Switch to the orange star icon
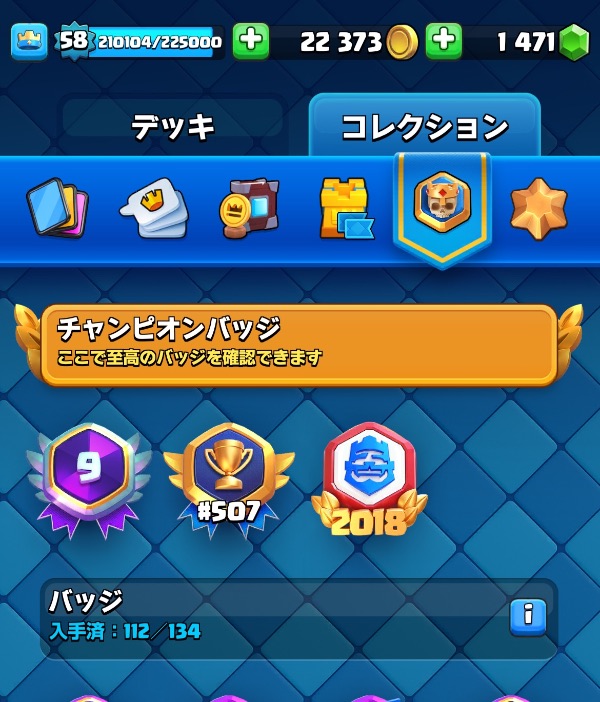Viewport: 600px width, 702px height. click(538, 209)
